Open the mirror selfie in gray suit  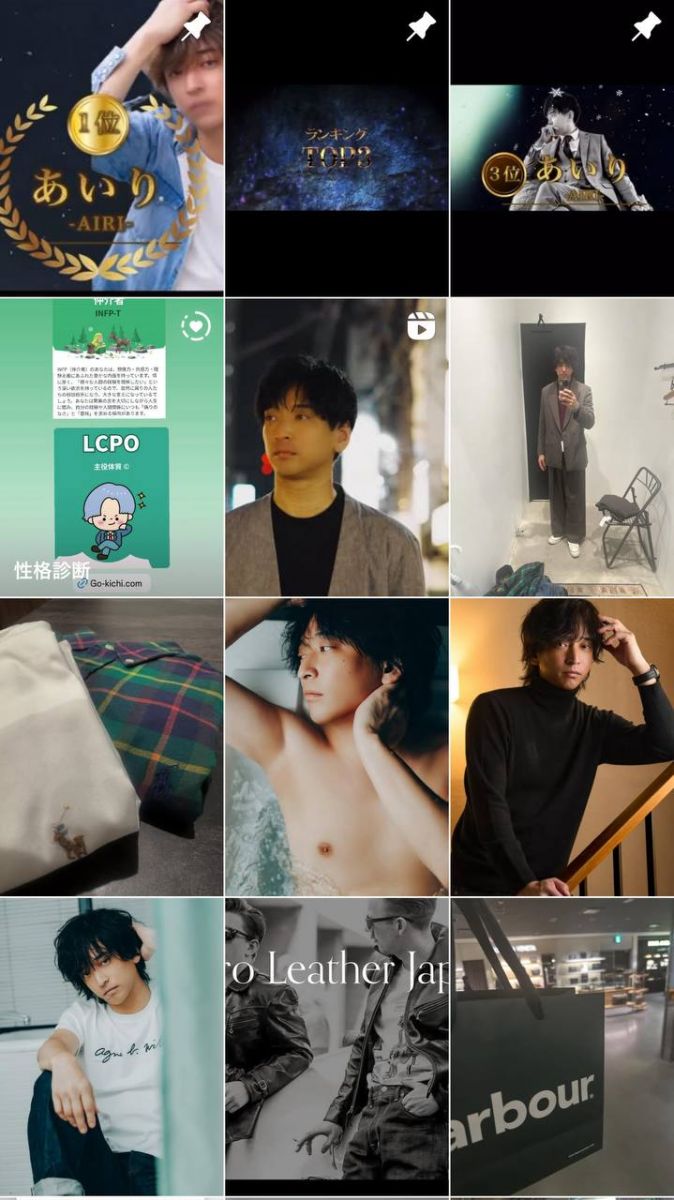point(562,447)
